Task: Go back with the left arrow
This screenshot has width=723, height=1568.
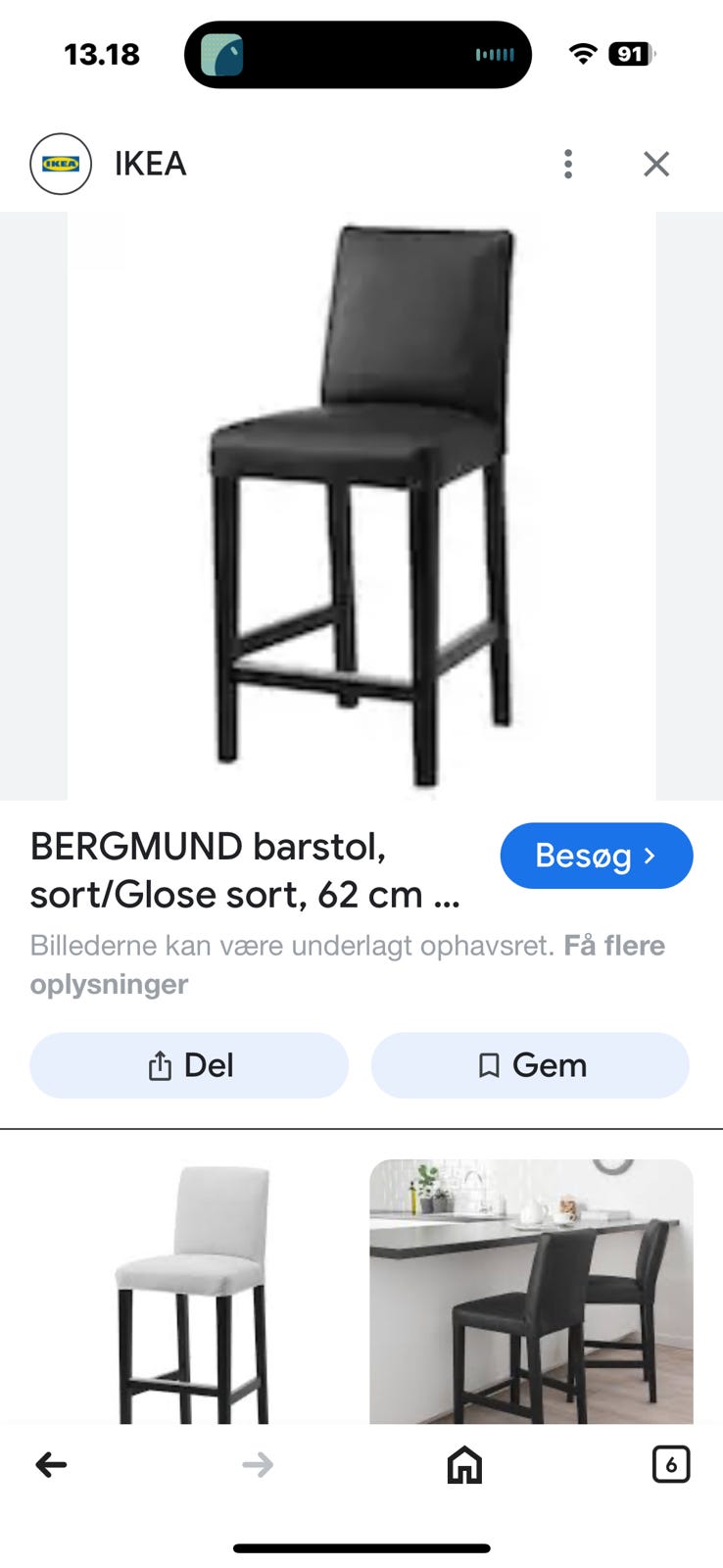Action: (51, 1465)
